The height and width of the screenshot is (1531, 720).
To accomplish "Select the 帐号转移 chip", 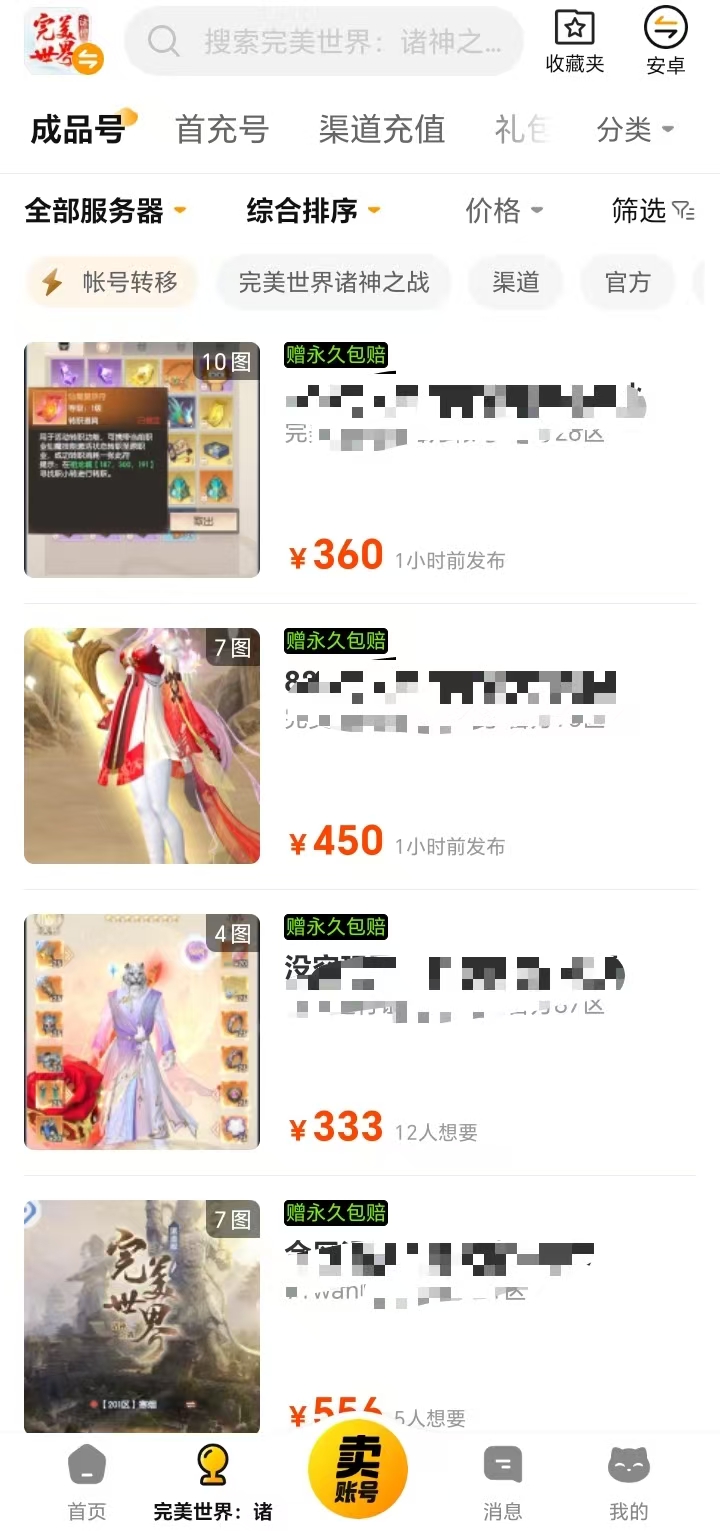I will 110,283.
